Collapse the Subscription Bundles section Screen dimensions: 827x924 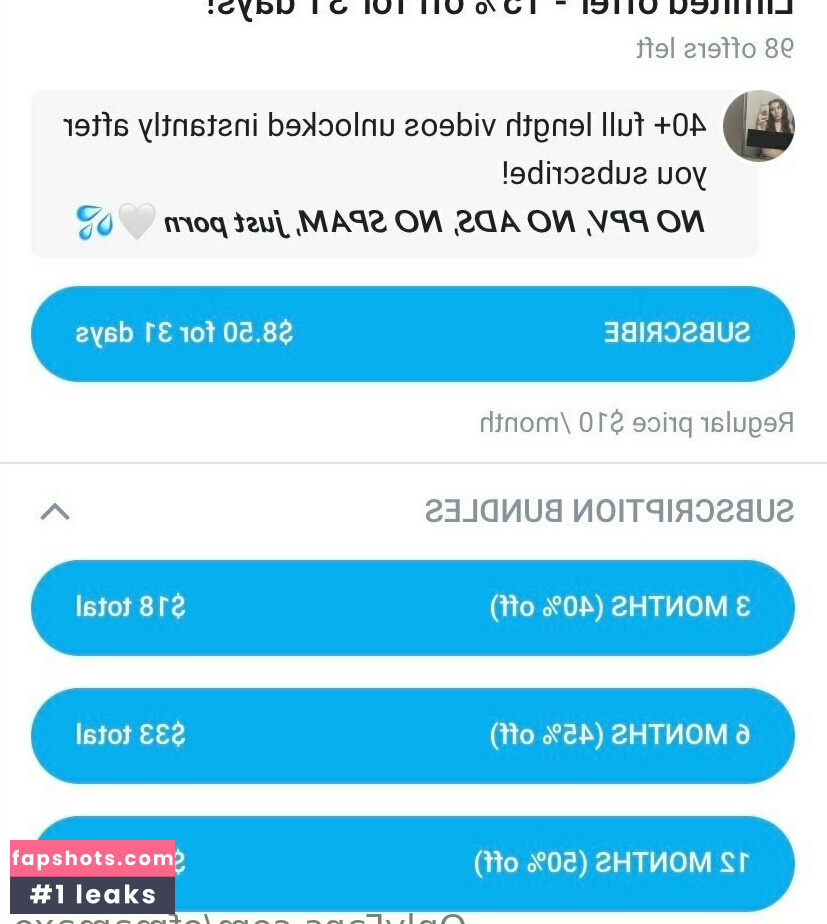tap(55, 512)
